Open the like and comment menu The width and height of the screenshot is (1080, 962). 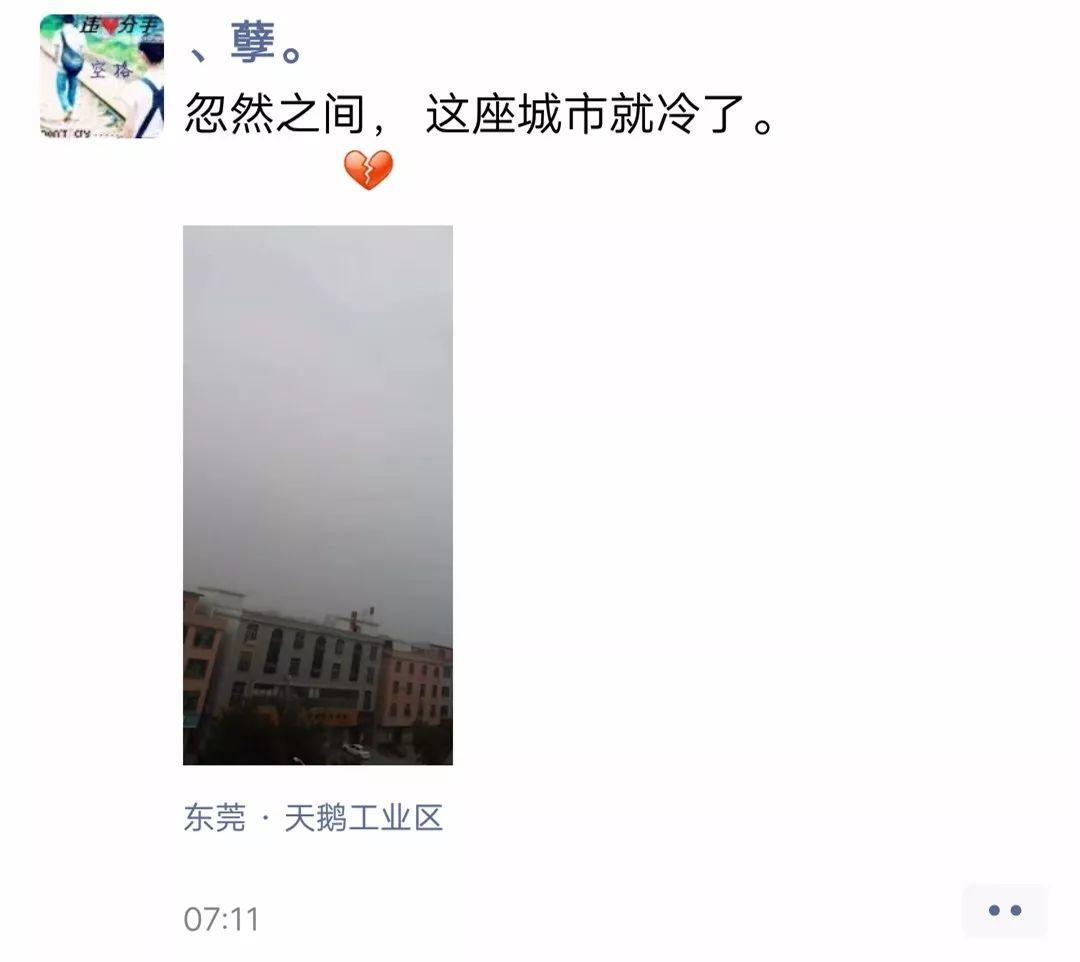tap(1004, 911)
